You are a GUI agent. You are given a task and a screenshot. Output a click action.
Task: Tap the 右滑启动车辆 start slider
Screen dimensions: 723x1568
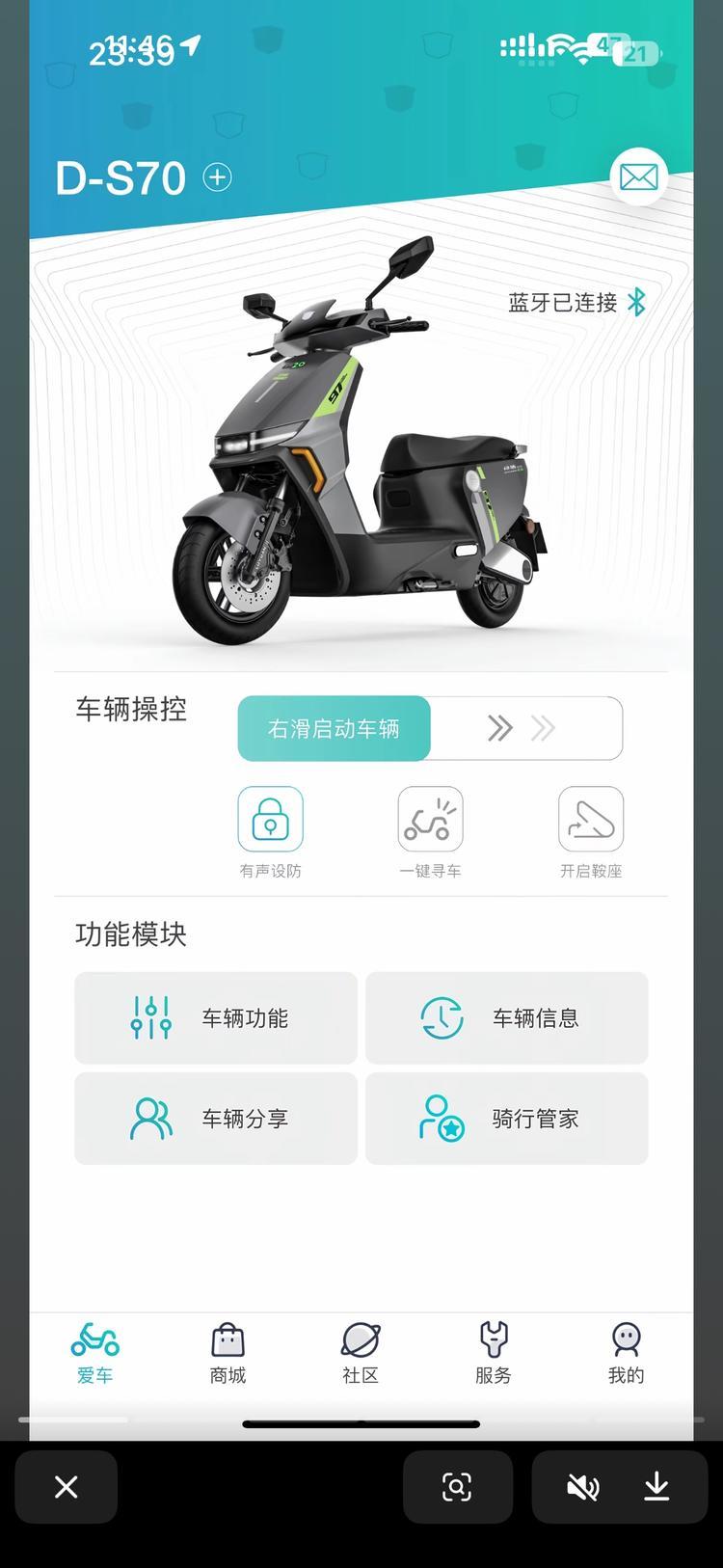click(x=334, y=729)
